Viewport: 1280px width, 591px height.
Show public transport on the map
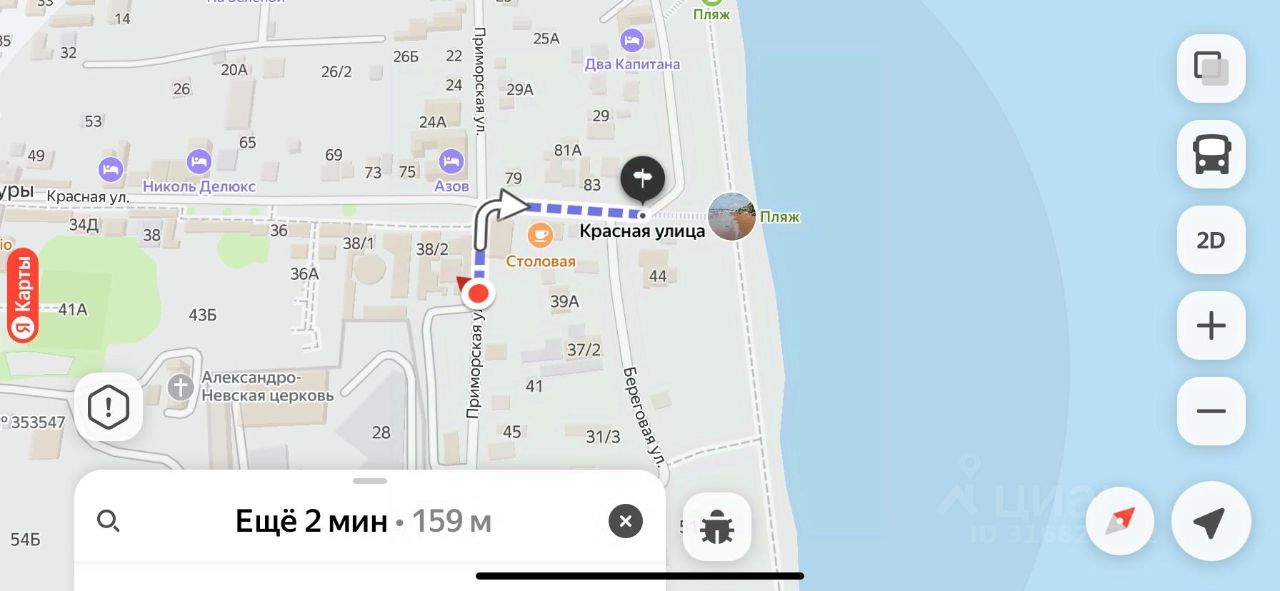(1211, 154)
